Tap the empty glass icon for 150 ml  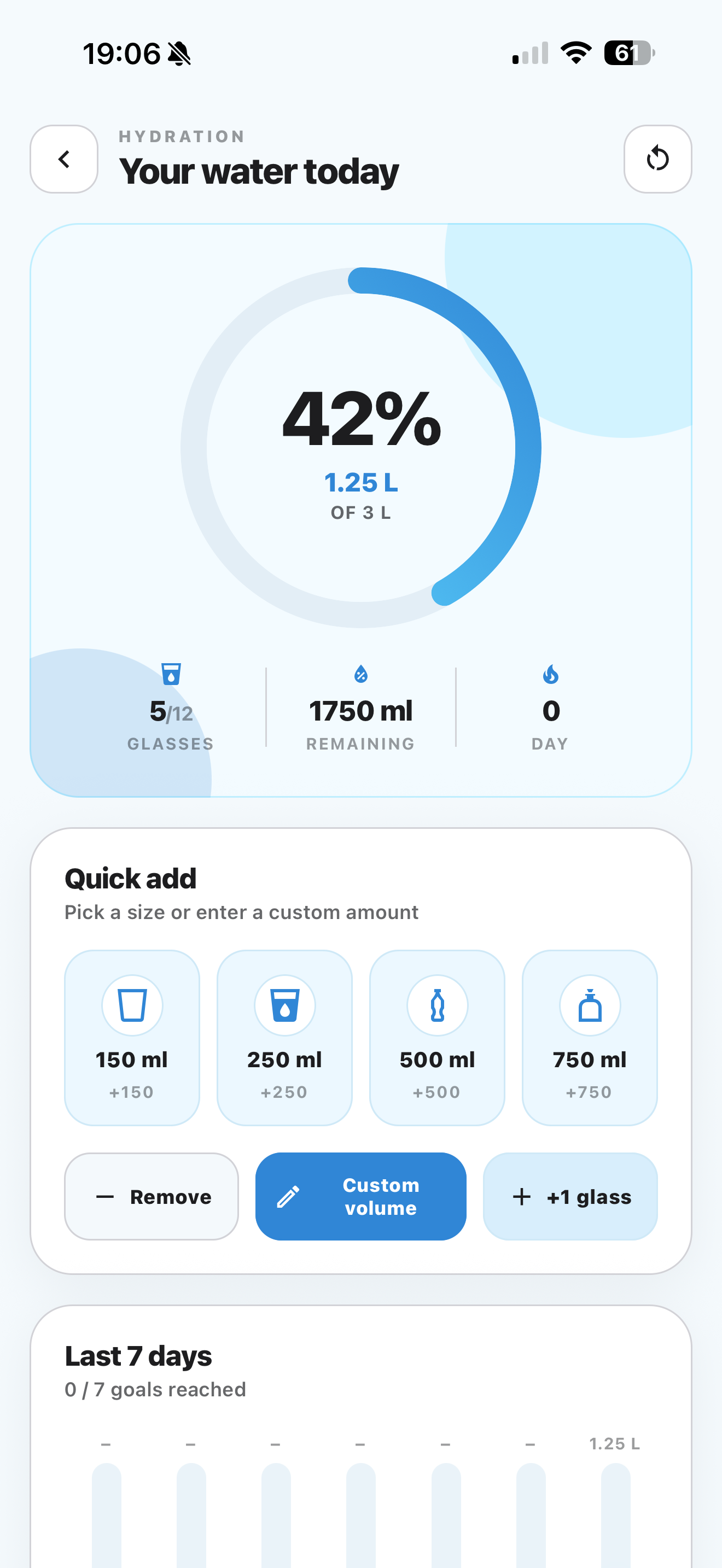click(132, 1005)
